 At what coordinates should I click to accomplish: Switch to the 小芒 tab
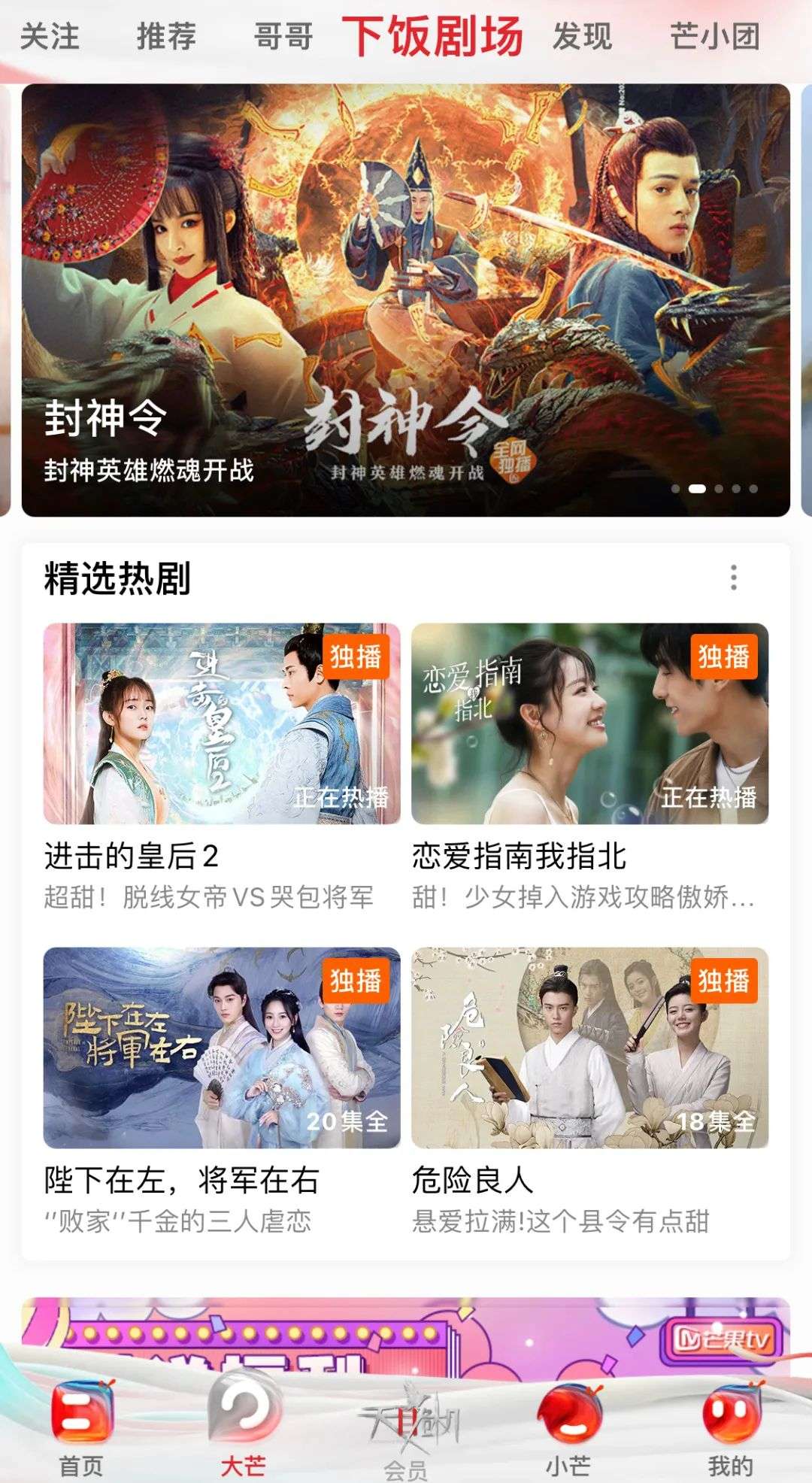[x=568, y=1429]
